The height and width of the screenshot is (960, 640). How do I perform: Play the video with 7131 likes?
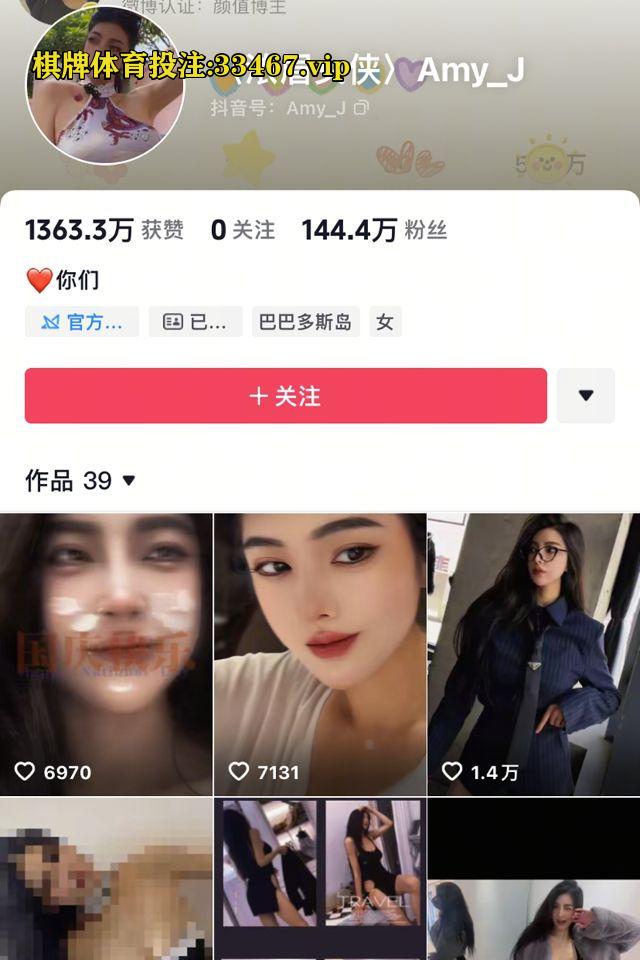coord(320,654)
